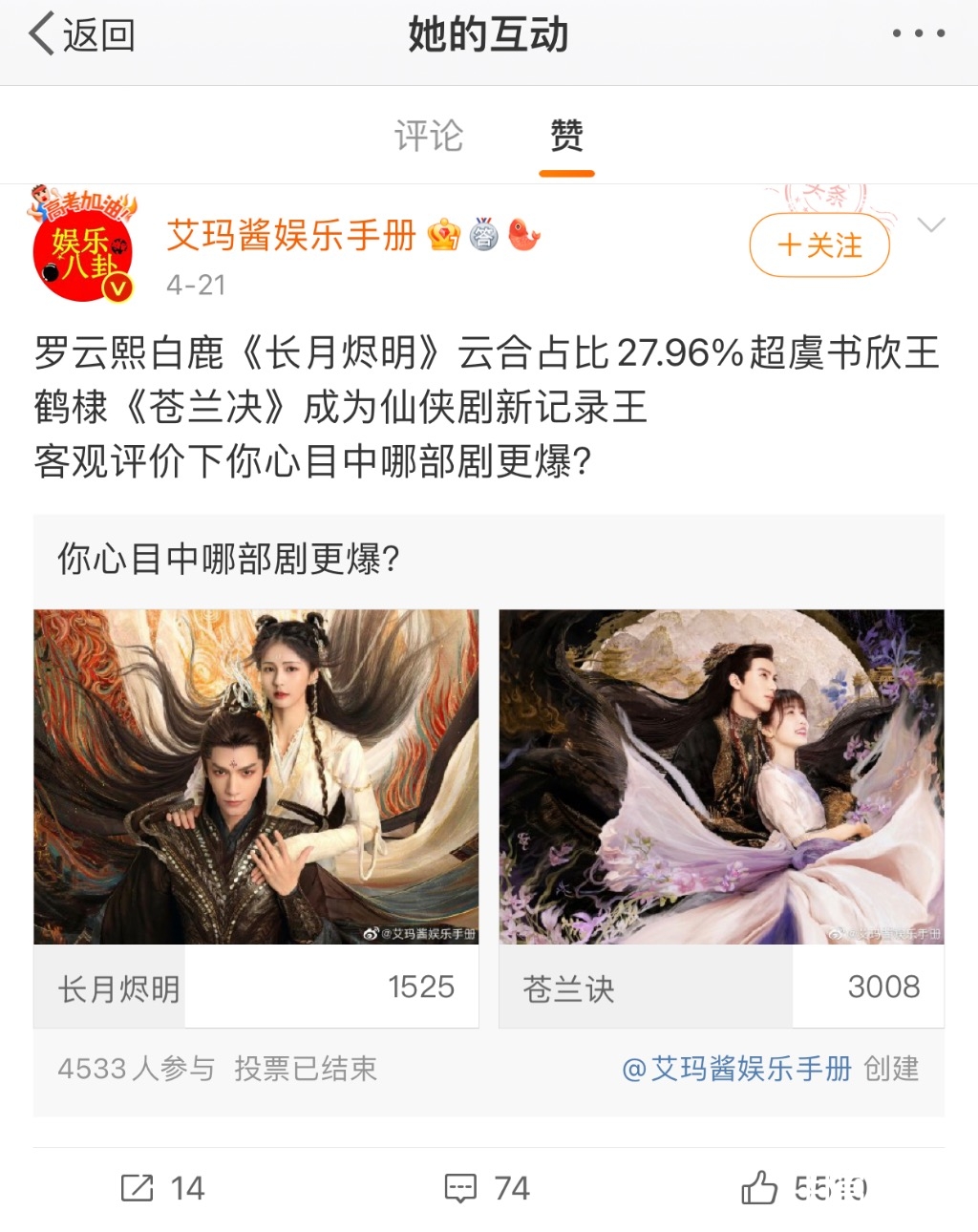Tap the 艾玛酱娱乐手册 username
978x1232 pixels.
point(291,235)
